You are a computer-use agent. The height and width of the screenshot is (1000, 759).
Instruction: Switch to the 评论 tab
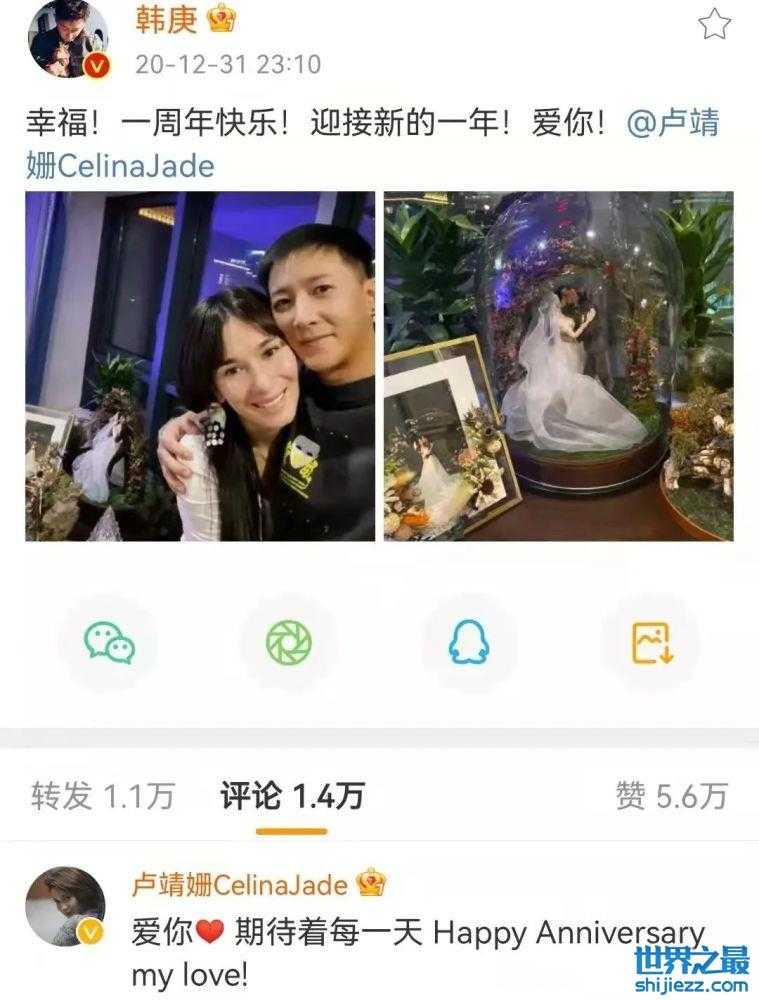pyautogui.click(x=292, y=796)
